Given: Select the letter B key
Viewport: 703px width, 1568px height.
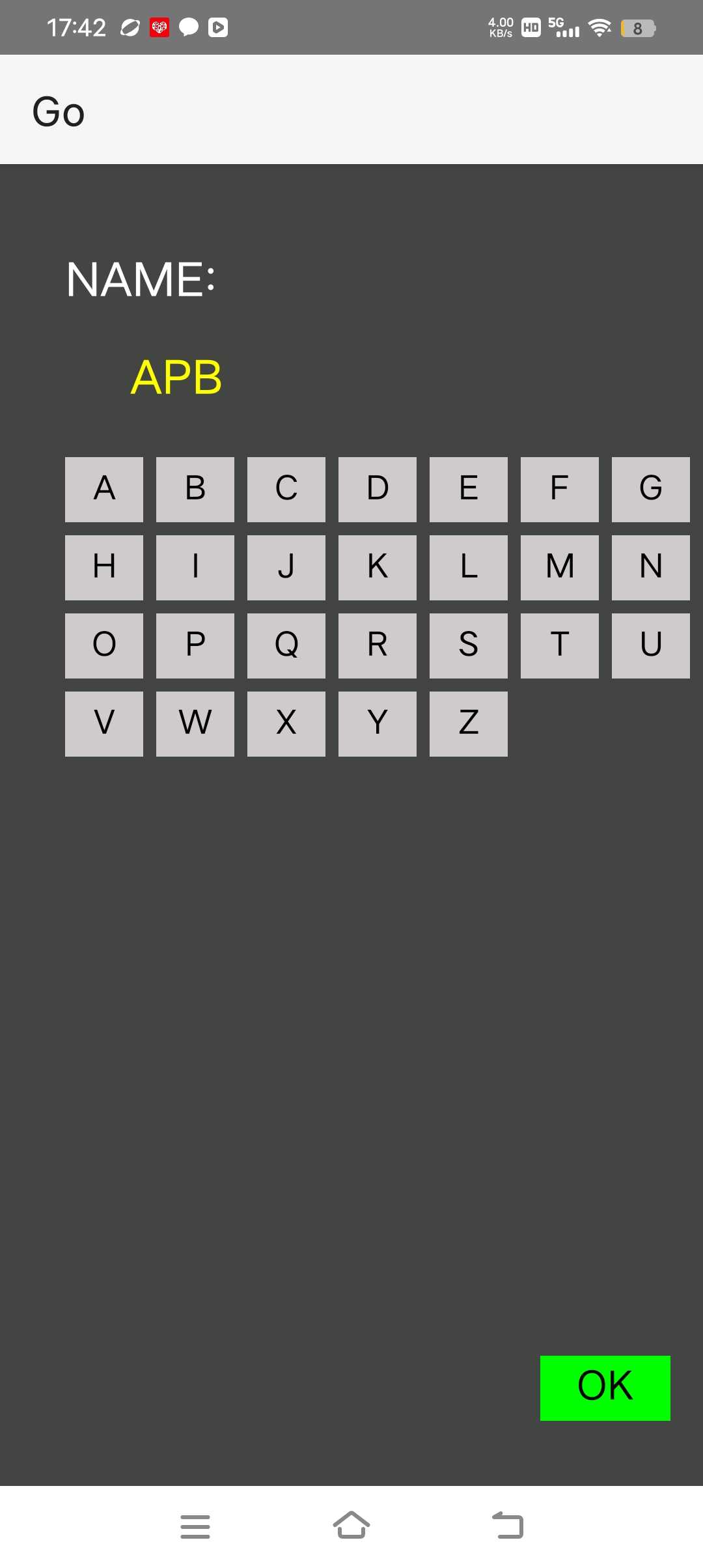Looking at the screenshot, I should [195, 489].
